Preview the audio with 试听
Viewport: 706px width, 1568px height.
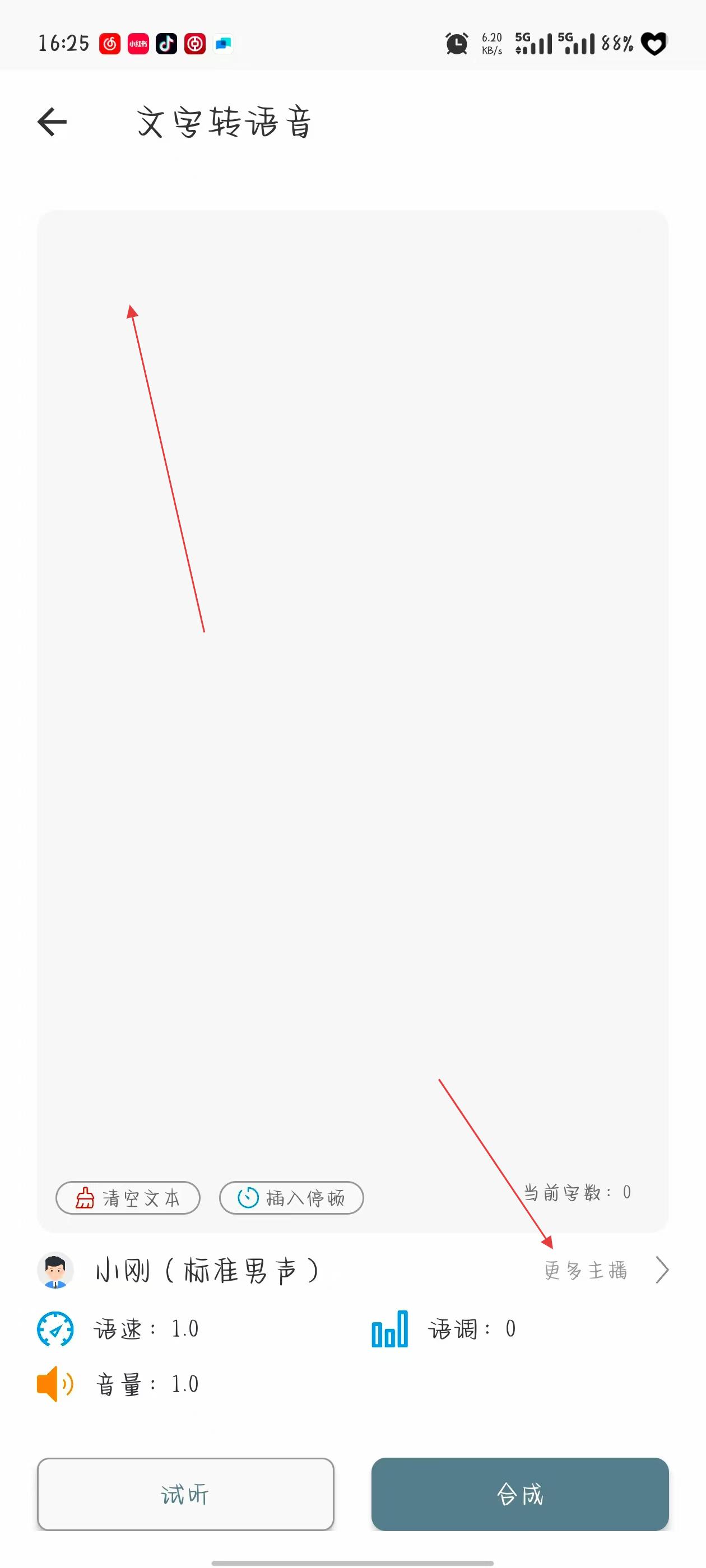click(x=185, y=1494)
